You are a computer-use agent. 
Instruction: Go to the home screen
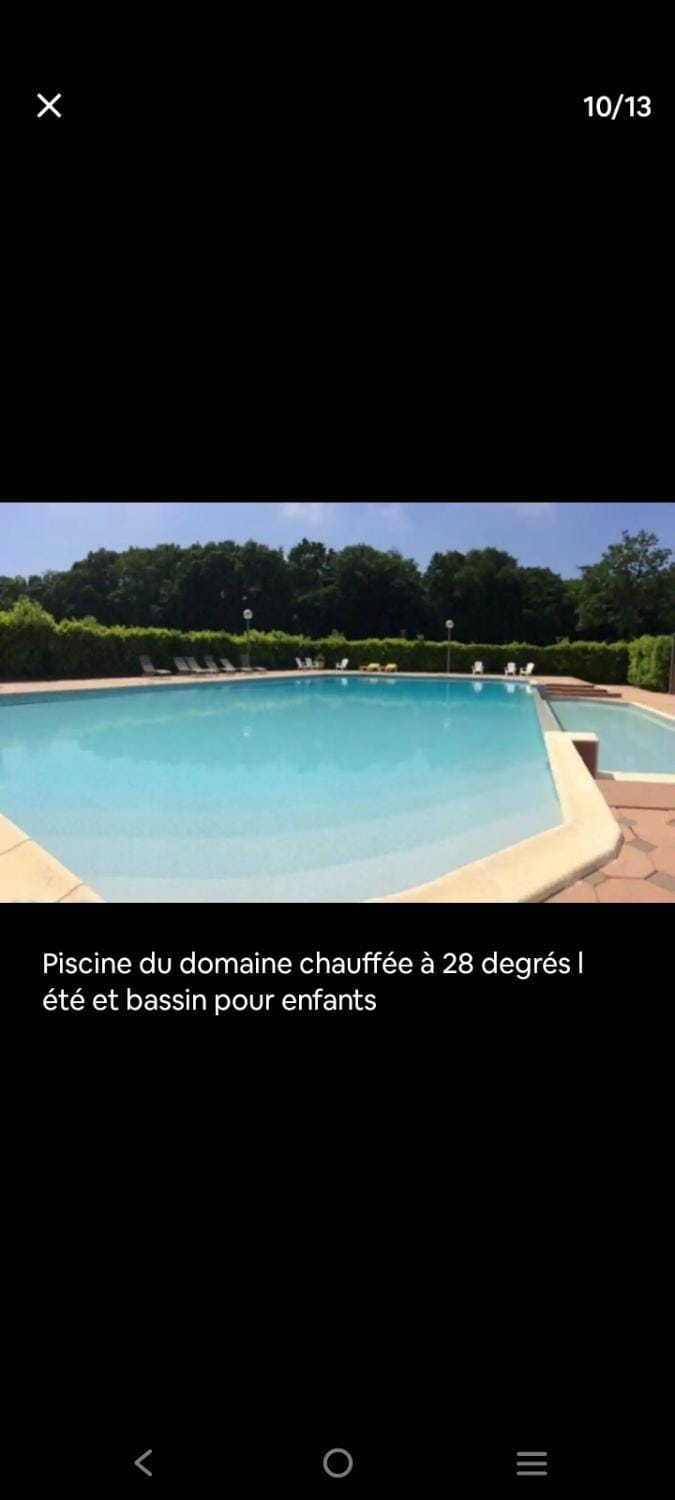point(338,1463)
